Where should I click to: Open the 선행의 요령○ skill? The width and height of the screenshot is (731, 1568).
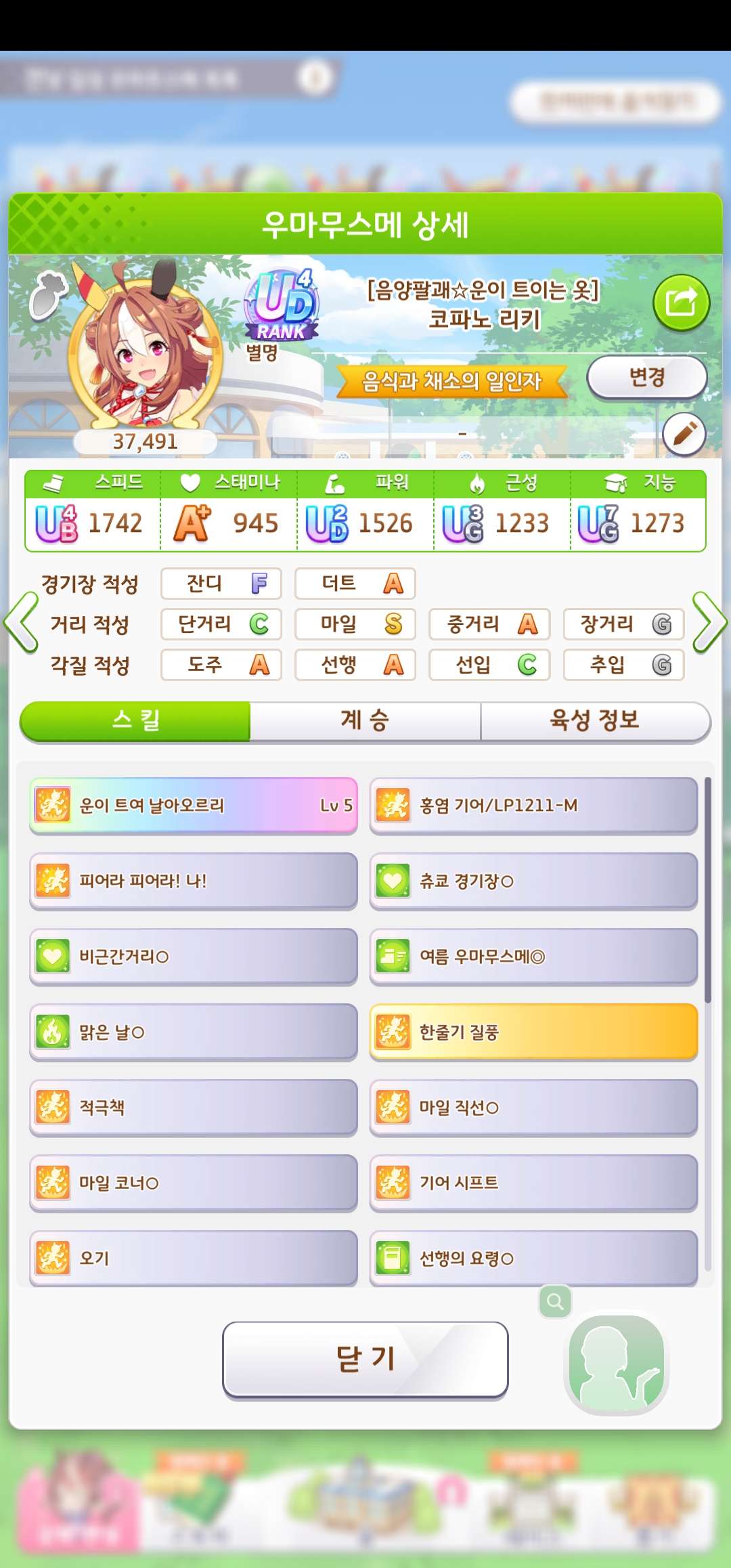pyautogui.click(x=533, y=1258)
